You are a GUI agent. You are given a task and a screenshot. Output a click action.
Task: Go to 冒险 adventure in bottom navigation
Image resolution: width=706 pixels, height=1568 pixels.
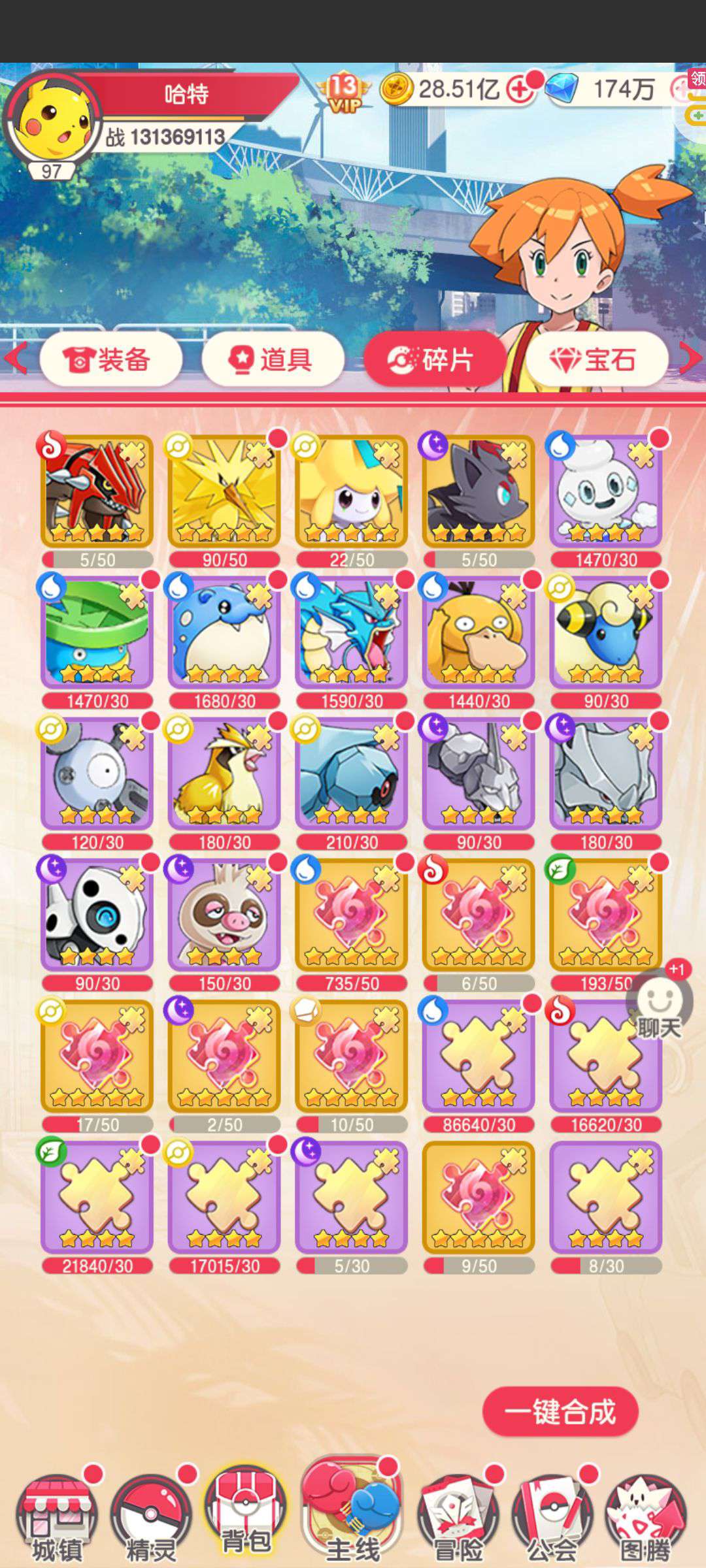(458, 1516)
